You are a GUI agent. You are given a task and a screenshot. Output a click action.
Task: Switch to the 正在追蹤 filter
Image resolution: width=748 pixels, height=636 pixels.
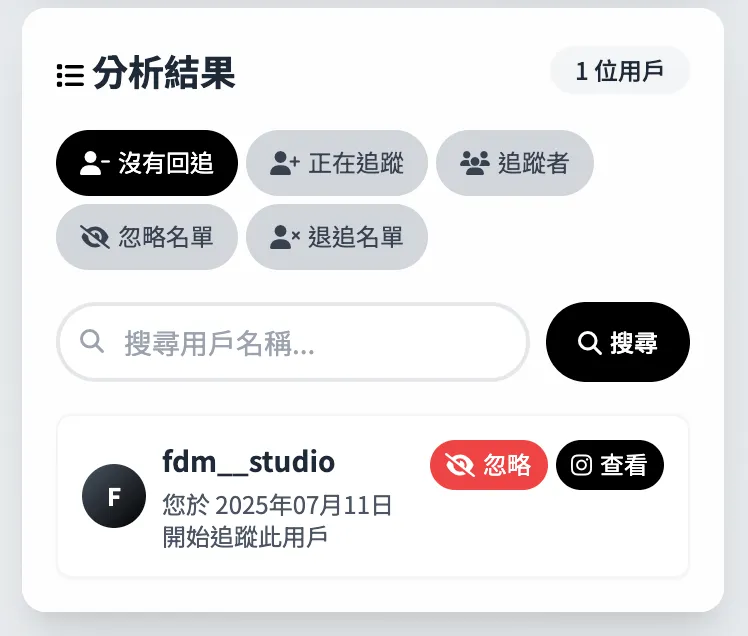(x=337, y=163)
